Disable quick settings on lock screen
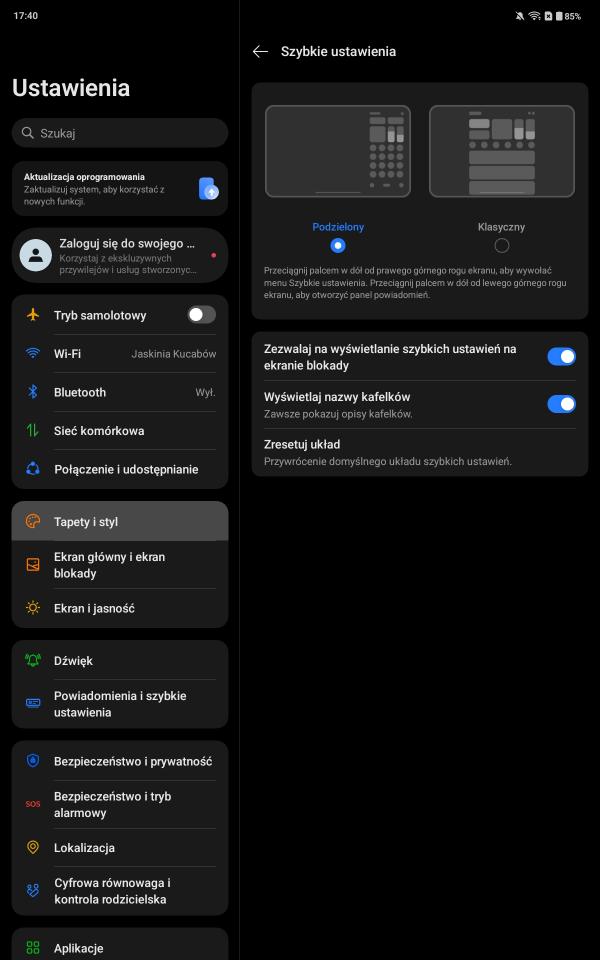 561,357
